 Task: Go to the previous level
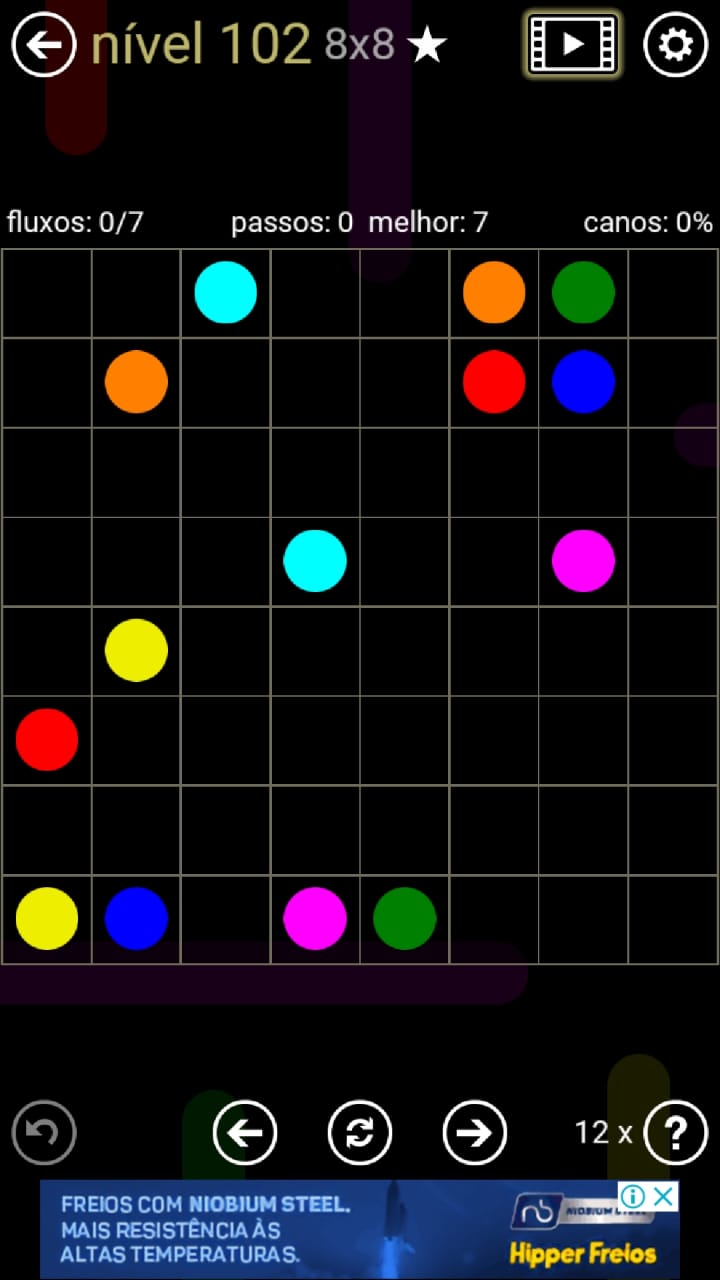(245, 1132)
